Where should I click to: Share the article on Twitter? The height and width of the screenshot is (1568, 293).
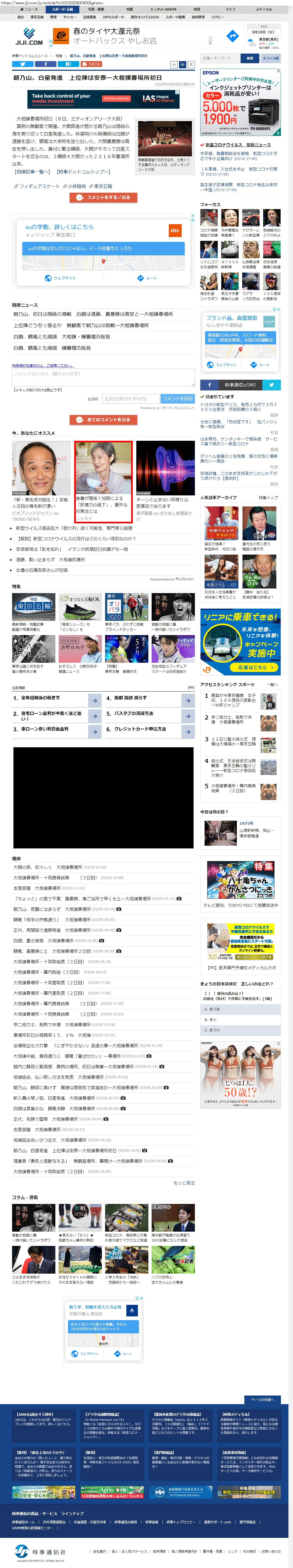click(23, 64)
